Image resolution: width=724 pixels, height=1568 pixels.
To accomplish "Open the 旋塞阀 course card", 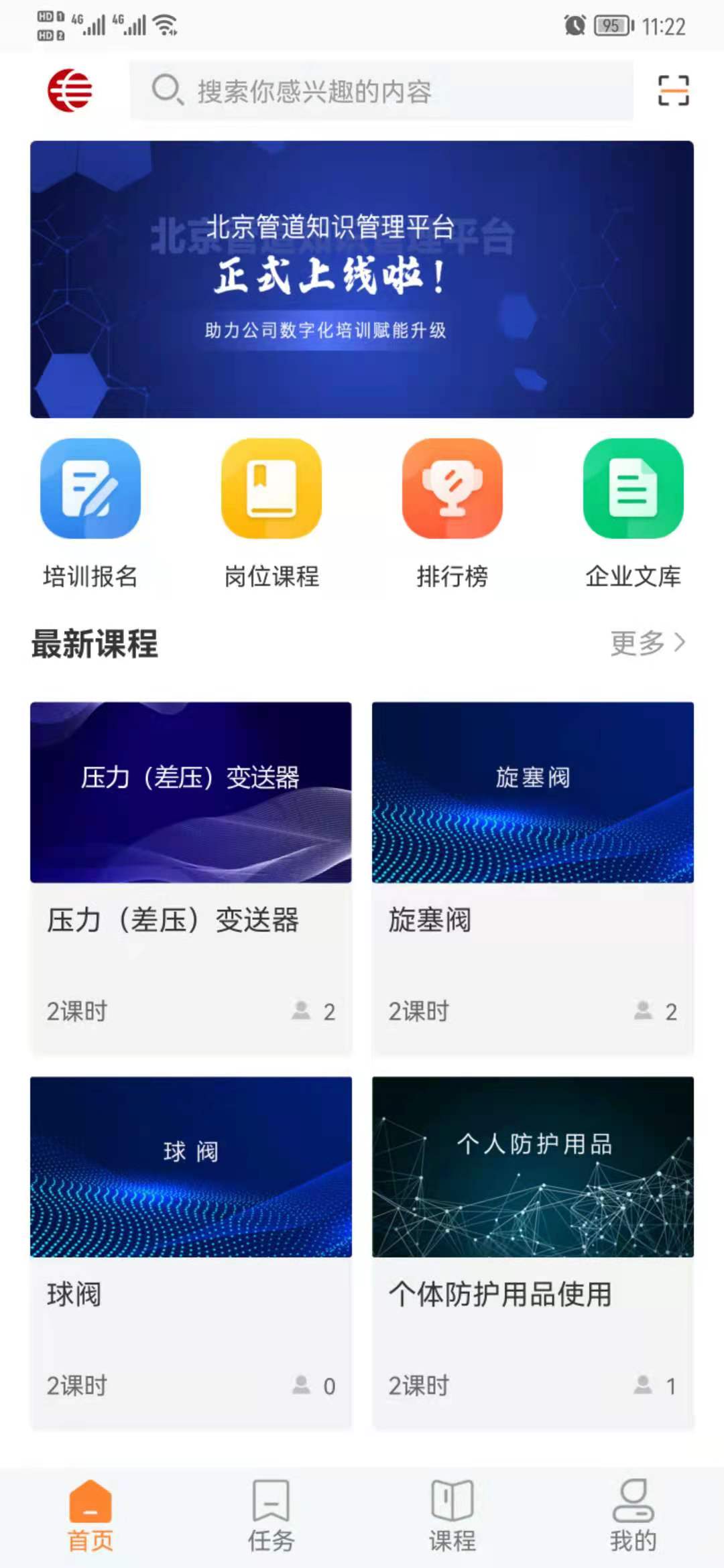I will 533,878.
